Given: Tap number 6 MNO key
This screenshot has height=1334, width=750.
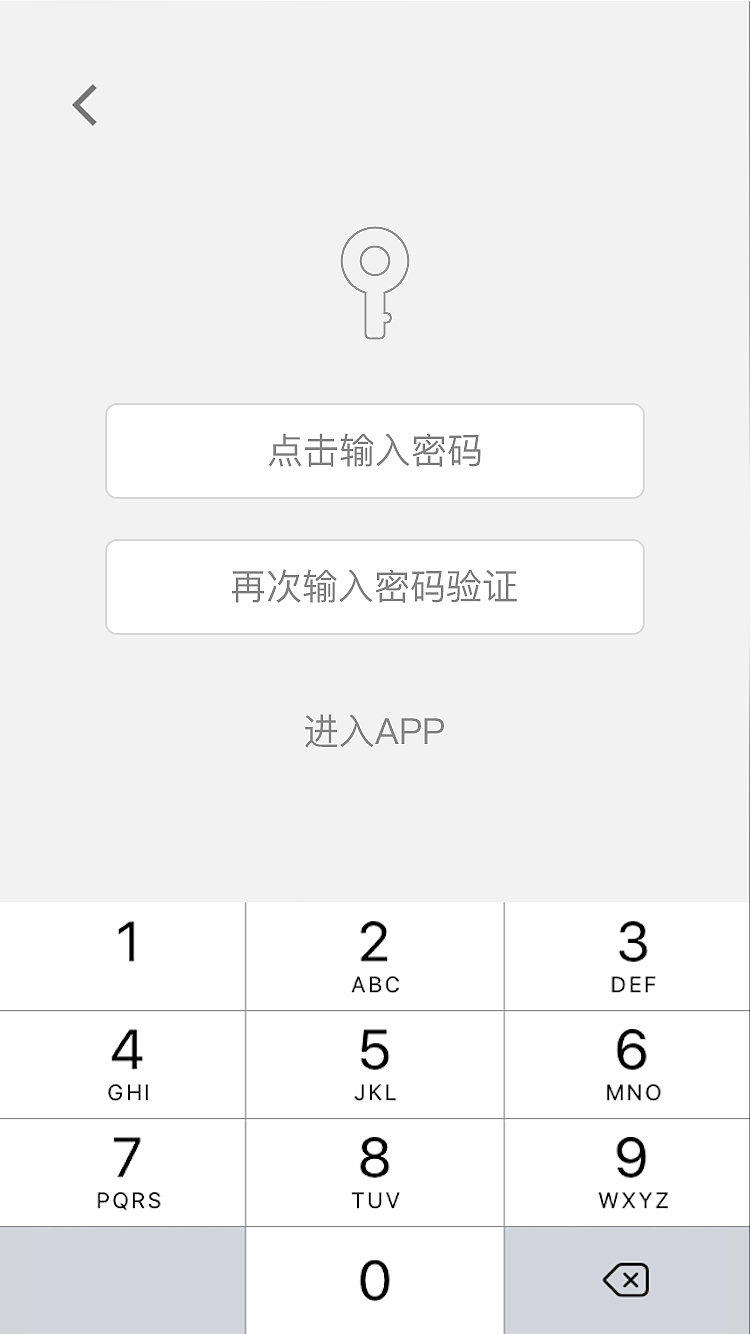Looking at the screenshot, I should [628, 1064].
